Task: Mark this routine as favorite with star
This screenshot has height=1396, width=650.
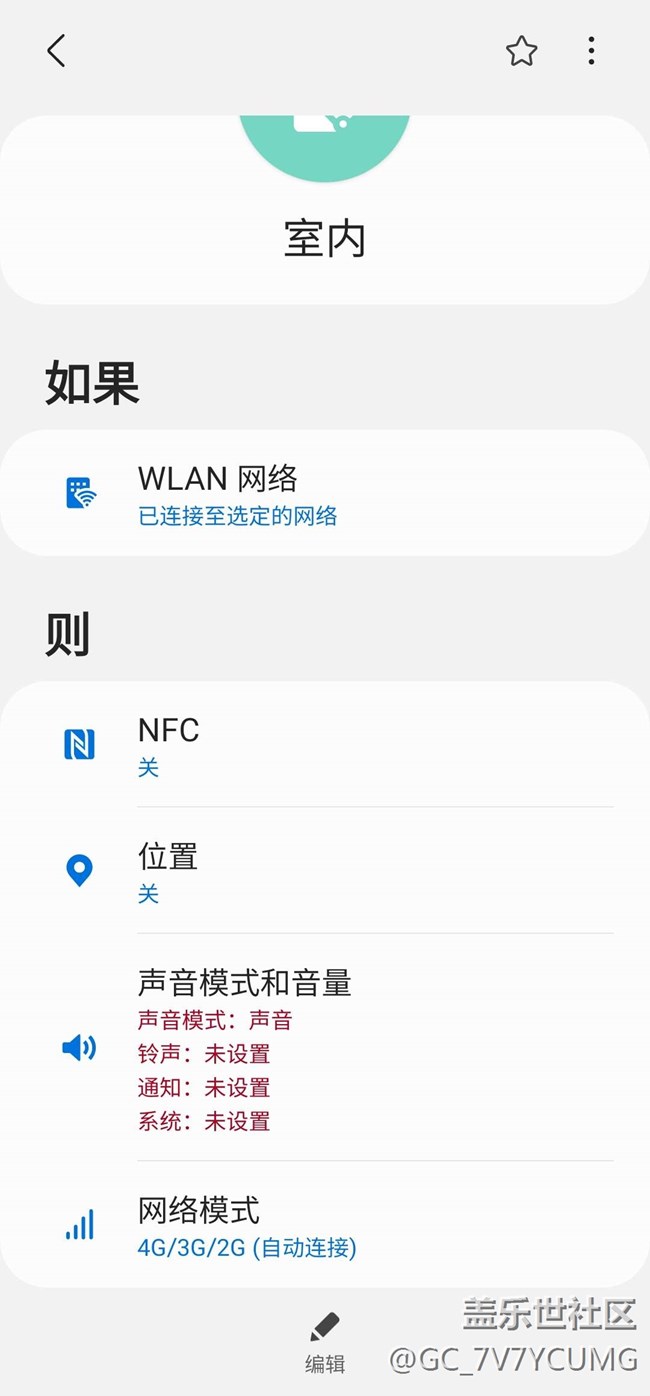Action: point(521,50)
